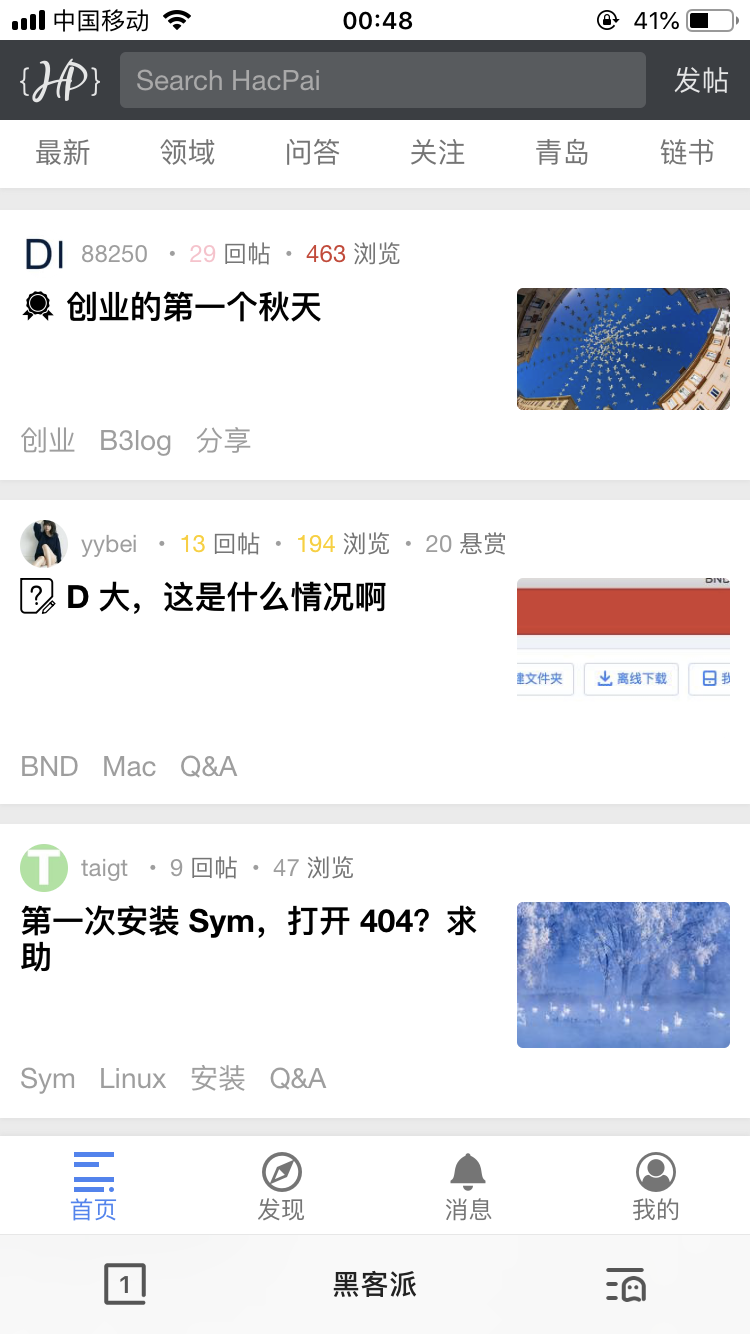Open the blue dome image of 创业 post

click(623, 349)
